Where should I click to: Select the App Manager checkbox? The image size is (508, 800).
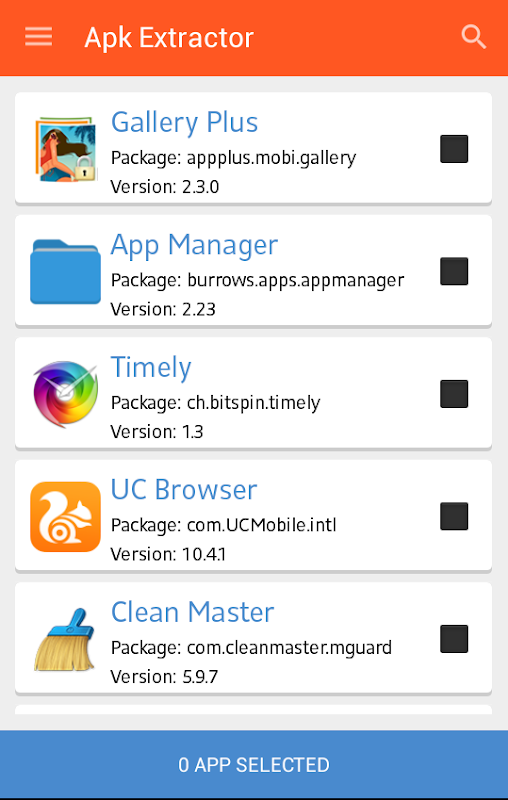454,271
